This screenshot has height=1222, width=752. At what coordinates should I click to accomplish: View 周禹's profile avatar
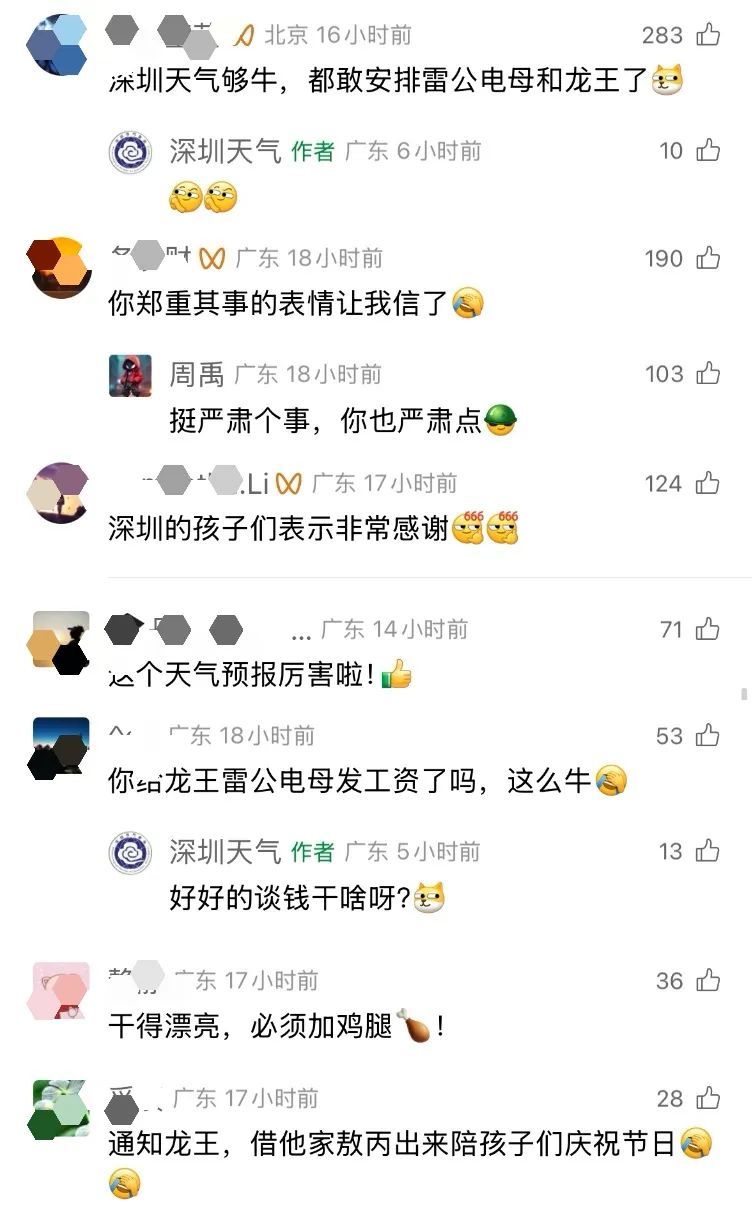[131, 374]
